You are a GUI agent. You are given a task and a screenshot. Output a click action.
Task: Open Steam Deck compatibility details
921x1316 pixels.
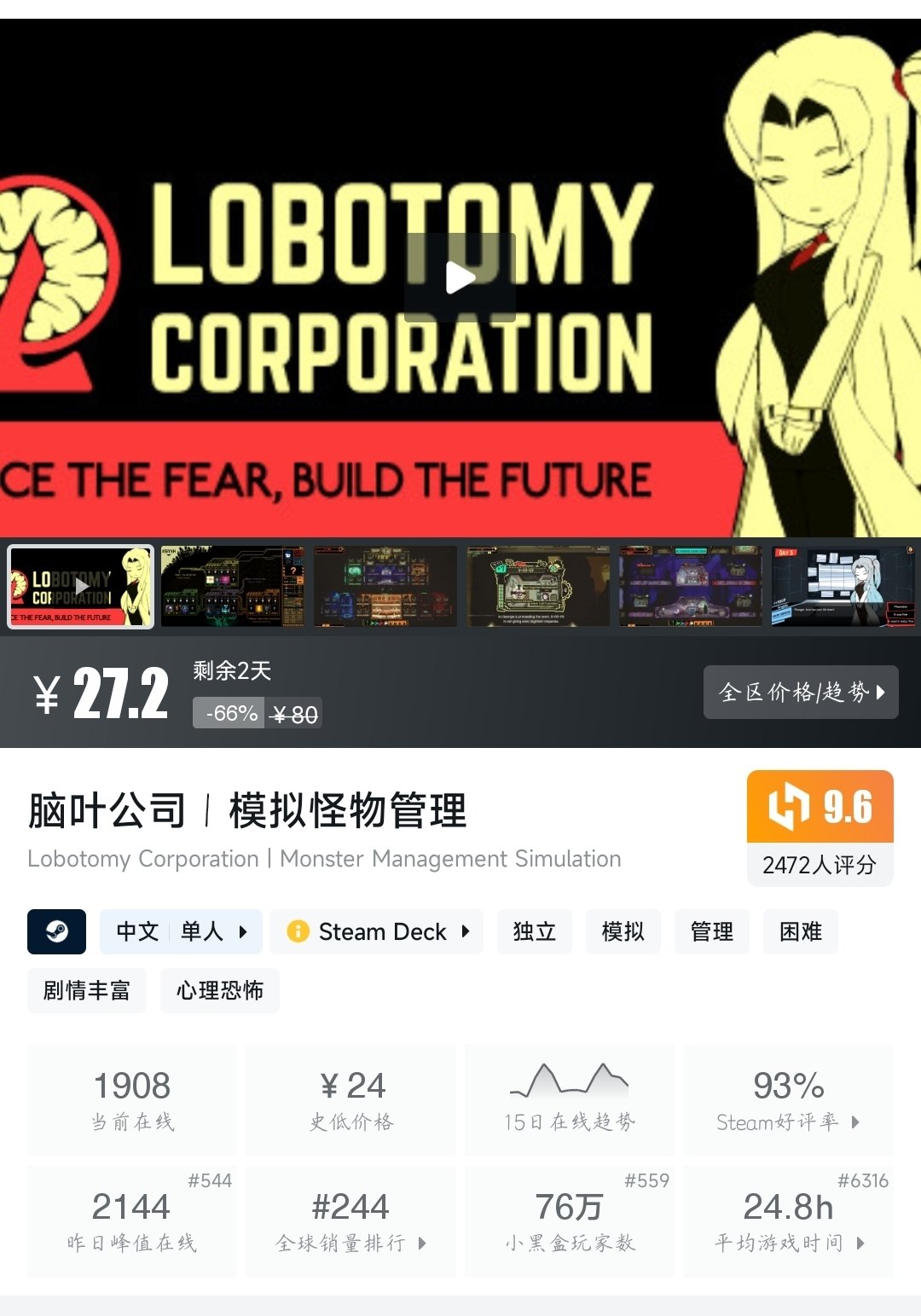pos(377,931)
